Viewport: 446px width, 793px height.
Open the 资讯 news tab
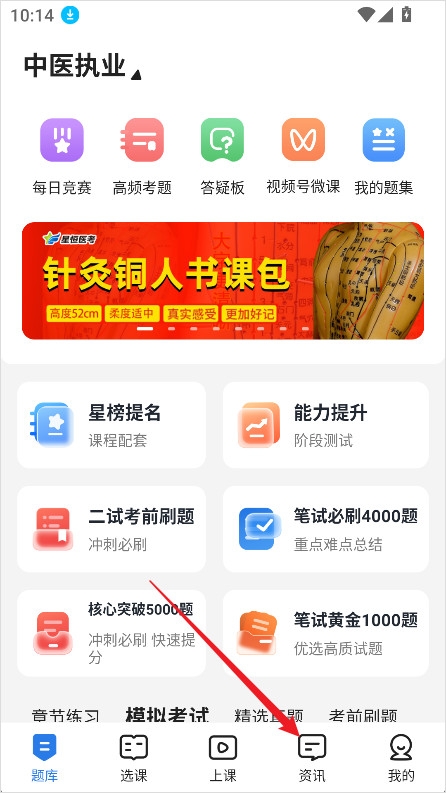[x=312, y=758]
